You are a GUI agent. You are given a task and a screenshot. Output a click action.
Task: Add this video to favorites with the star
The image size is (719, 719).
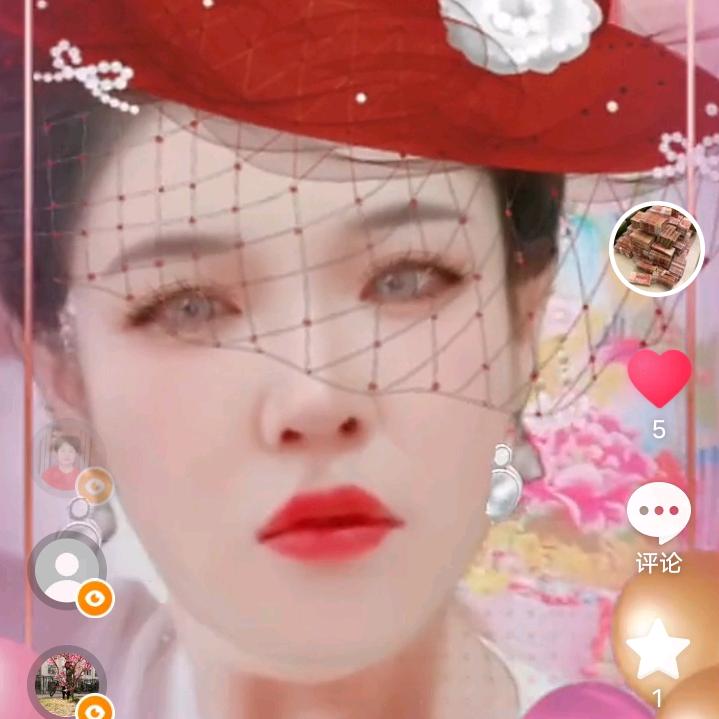pyautogui.click(x=657, y=650)
